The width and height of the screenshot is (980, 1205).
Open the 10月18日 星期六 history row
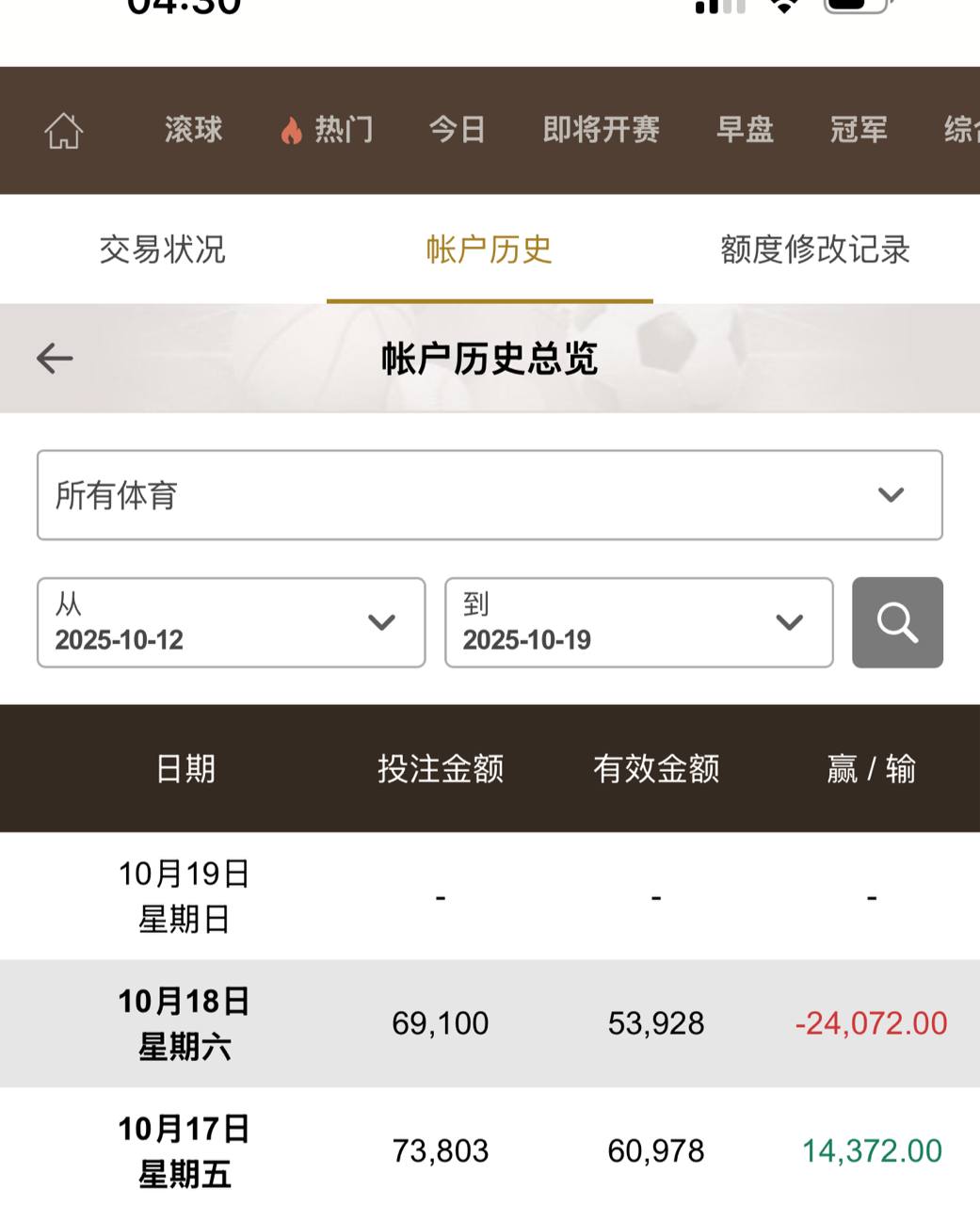(x=490, y=1023)
